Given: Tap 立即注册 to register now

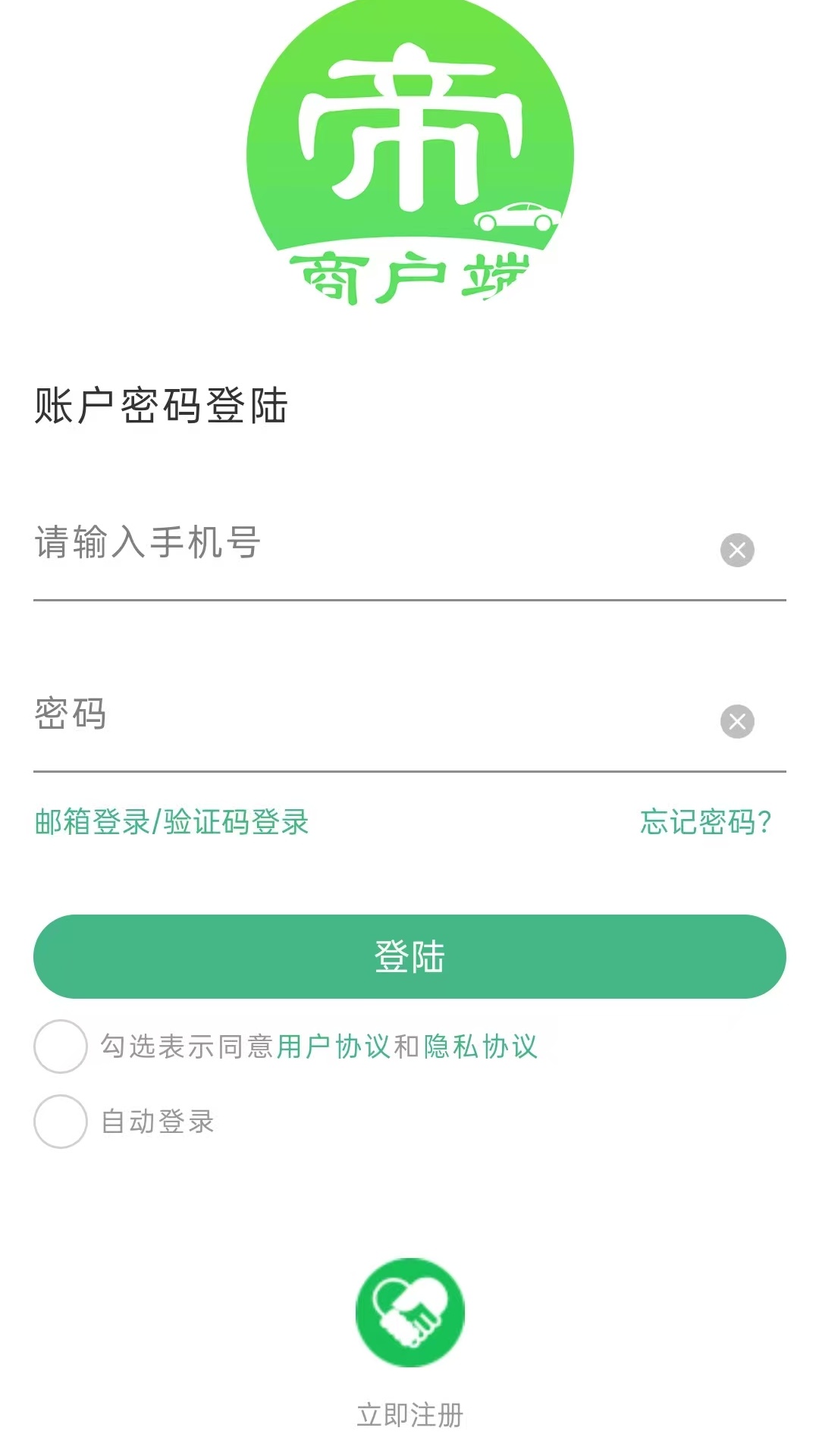Looking at the screenshot, I should 409,1414.
